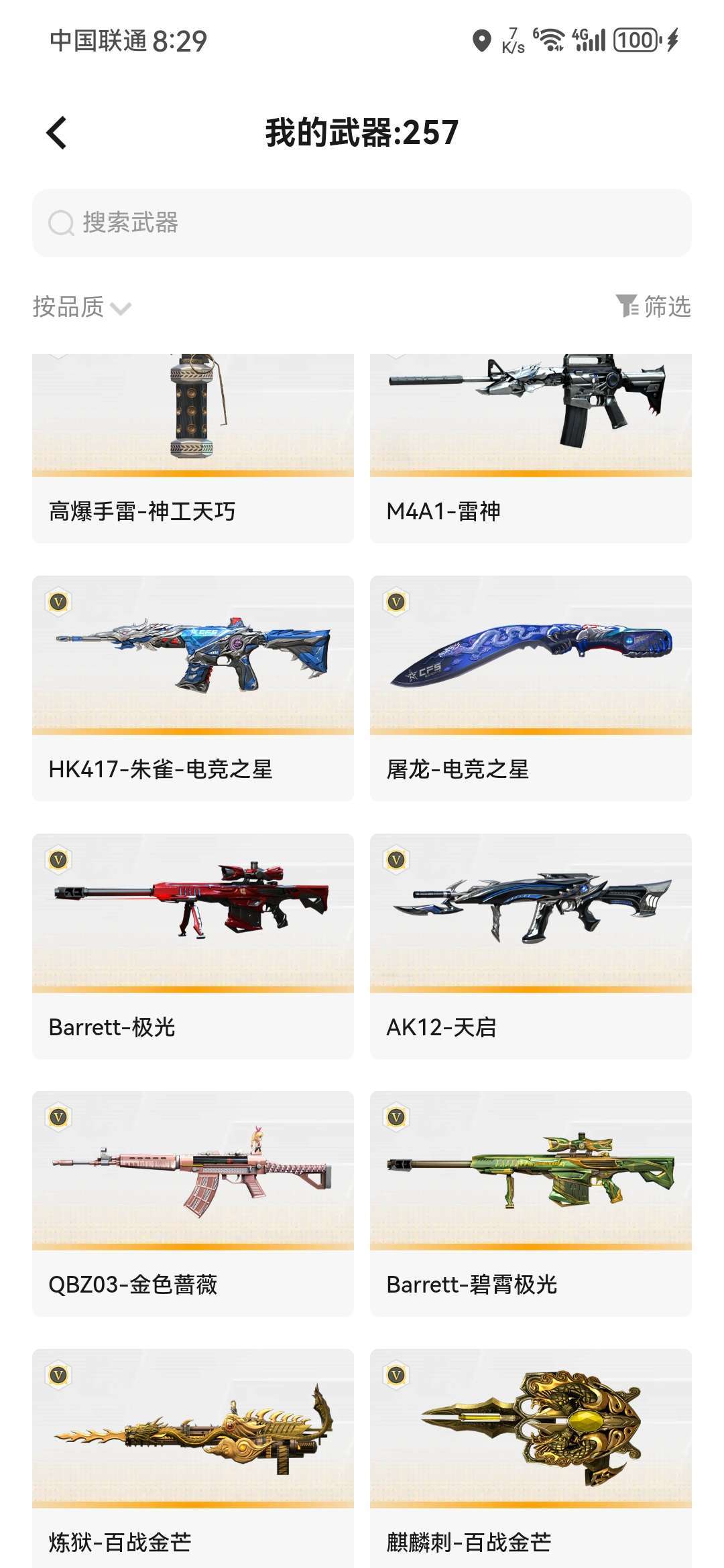The height and width of the screenshot is (1568, 724).
Task: Expand the 按品质 sort dropdown
Action: [82, 308]
